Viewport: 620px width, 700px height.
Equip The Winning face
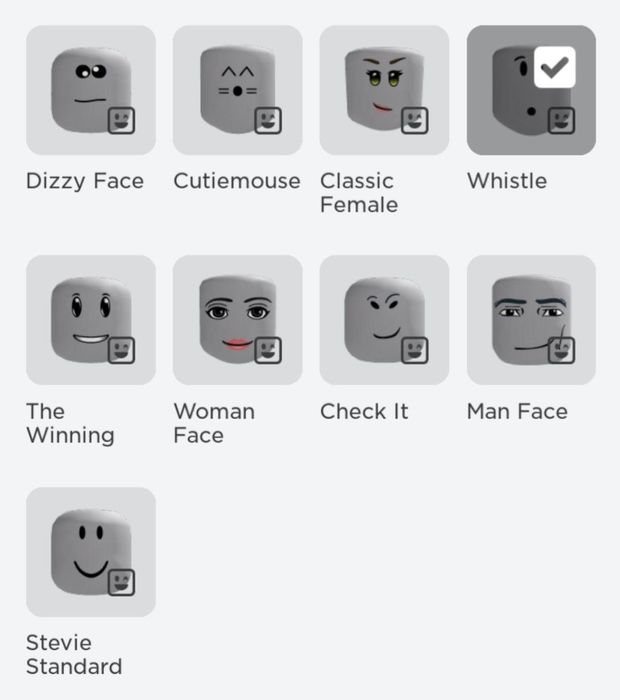[x=91, y=320]
